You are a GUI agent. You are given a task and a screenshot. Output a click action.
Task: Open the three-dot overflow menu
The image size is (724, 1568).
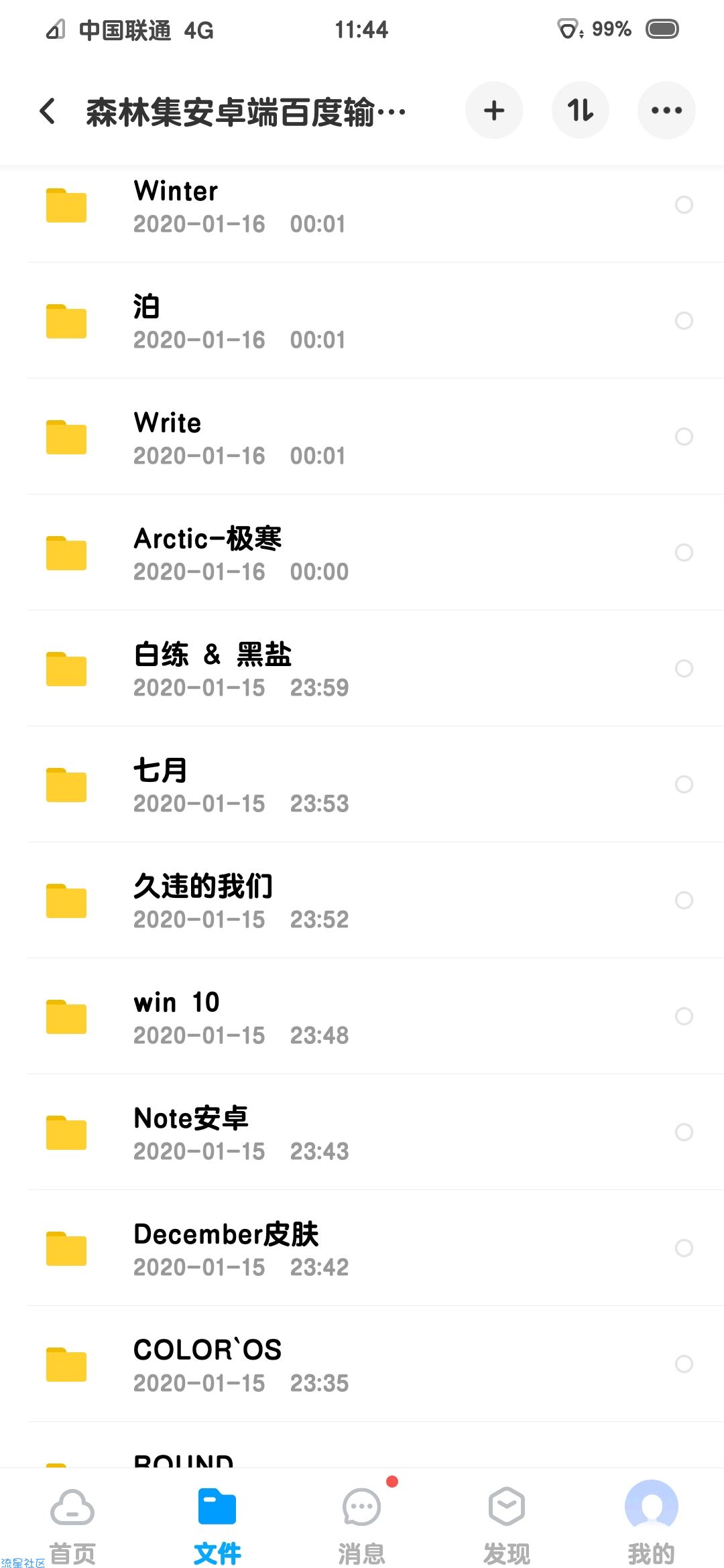666,111
